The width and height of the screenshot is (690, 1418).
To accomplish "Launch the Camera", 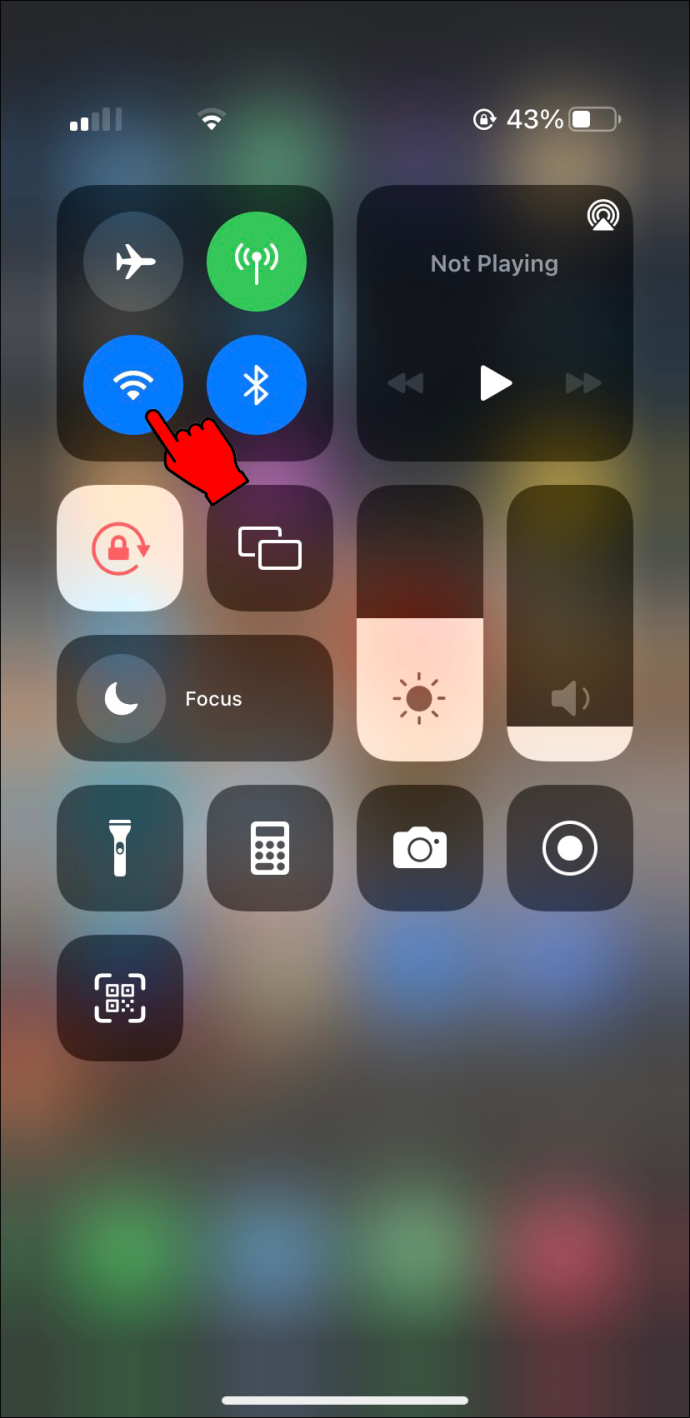I will [420, 848].
